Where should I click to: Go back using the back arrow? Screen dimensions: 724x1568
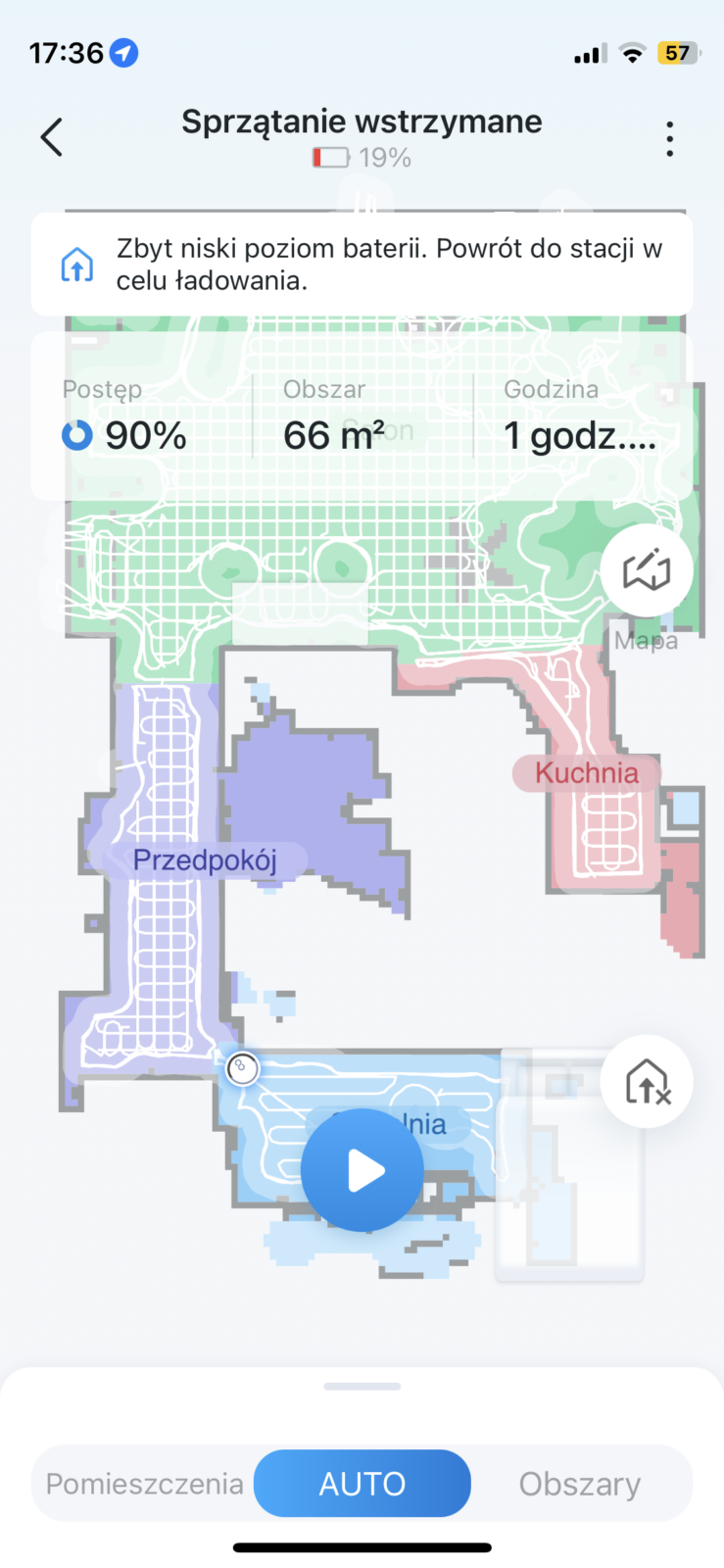pyautogui.click(x=52, y=137)
